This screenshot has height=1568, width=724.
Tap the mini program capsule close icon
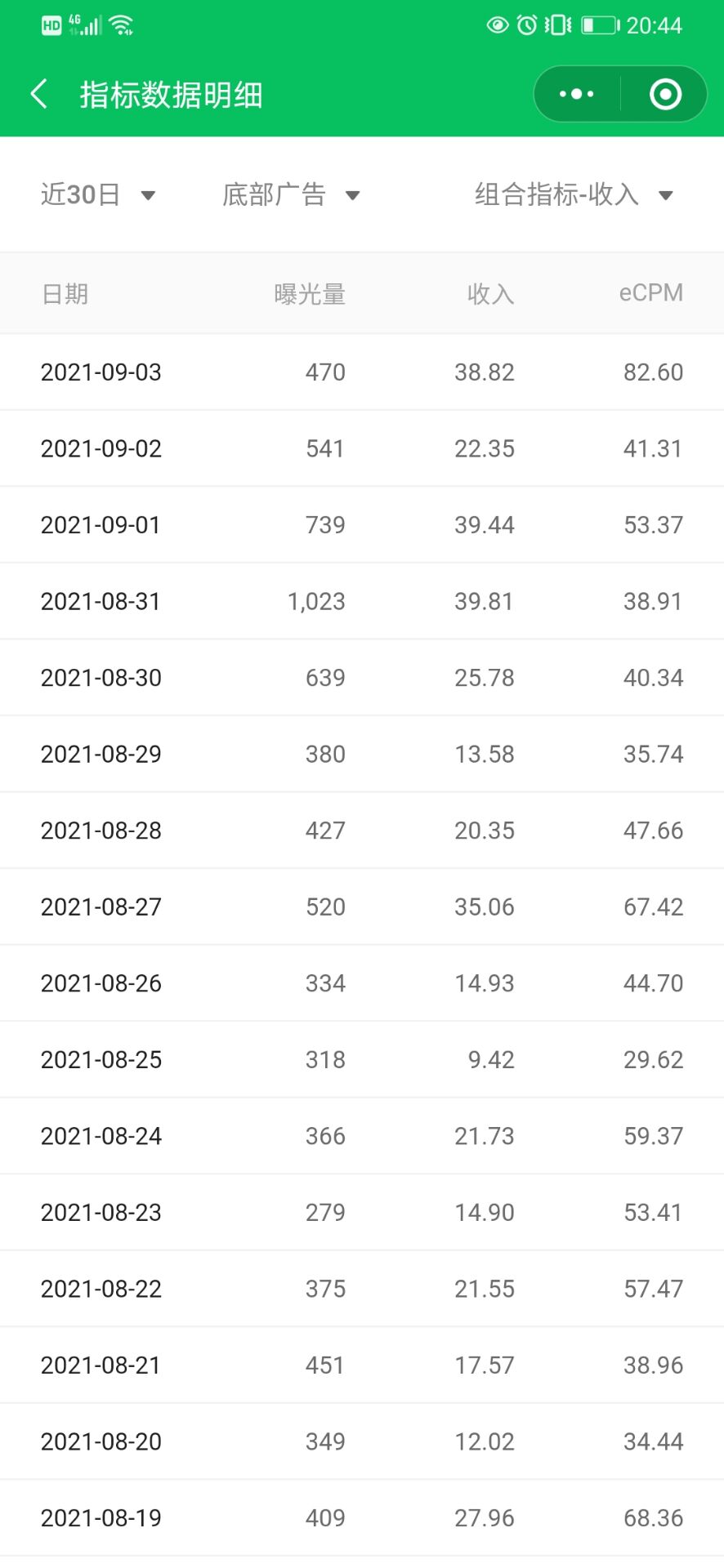[x=664, y=94]
